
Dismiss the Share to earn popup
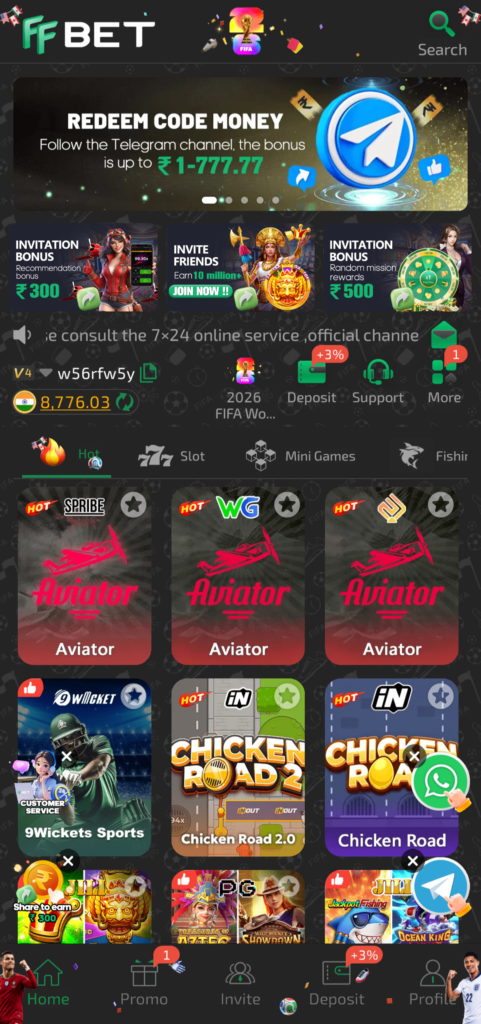coord(69,860)
